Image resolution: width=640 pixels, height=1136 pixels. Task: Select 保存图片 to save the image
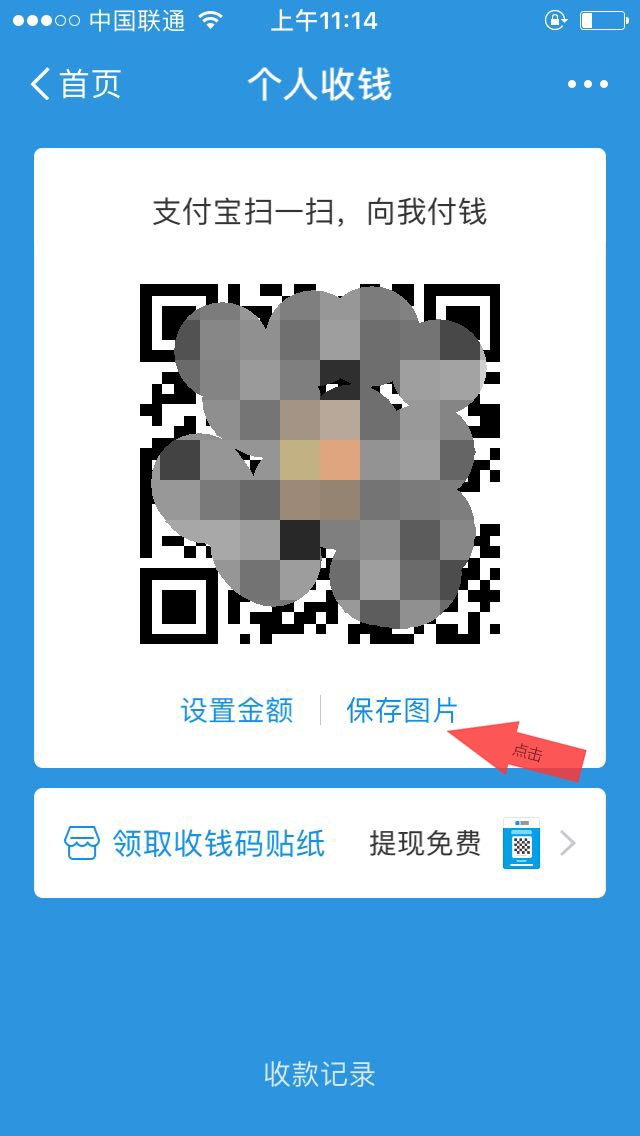402,711
